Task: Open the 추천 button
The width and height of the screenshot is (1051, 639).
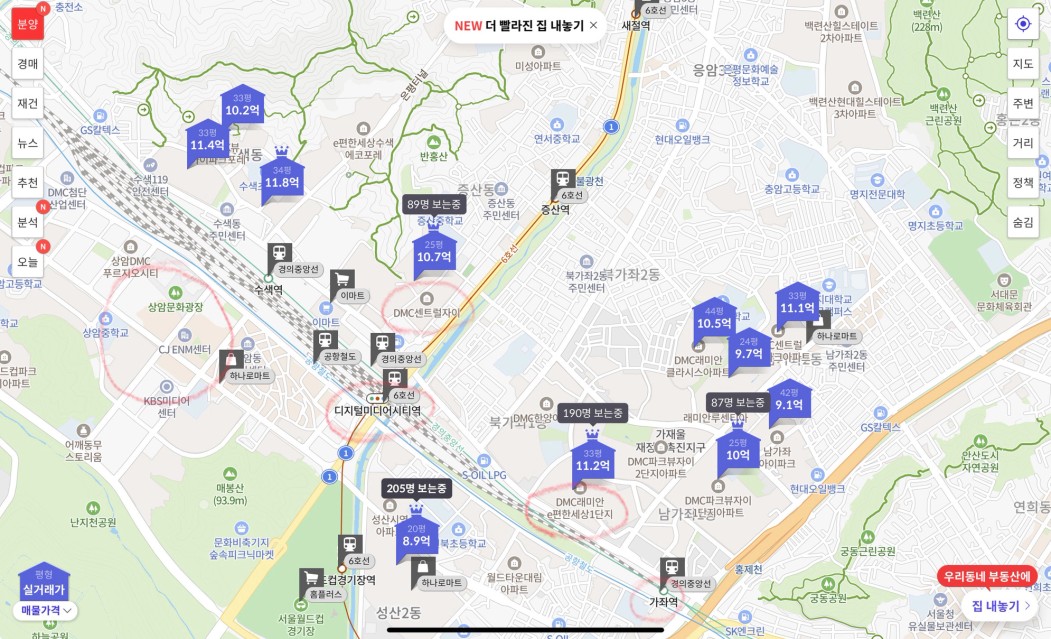Action: pos(27,183)
